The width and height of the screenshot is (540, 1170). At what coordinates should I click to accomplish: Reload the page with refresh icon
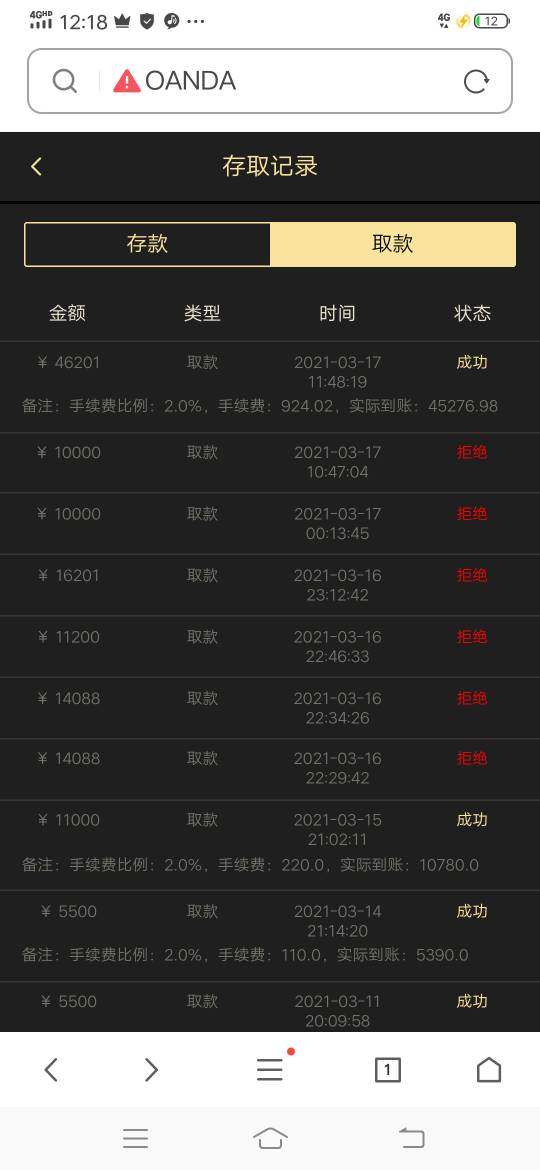pyautogui.click(x=476, y=81)
